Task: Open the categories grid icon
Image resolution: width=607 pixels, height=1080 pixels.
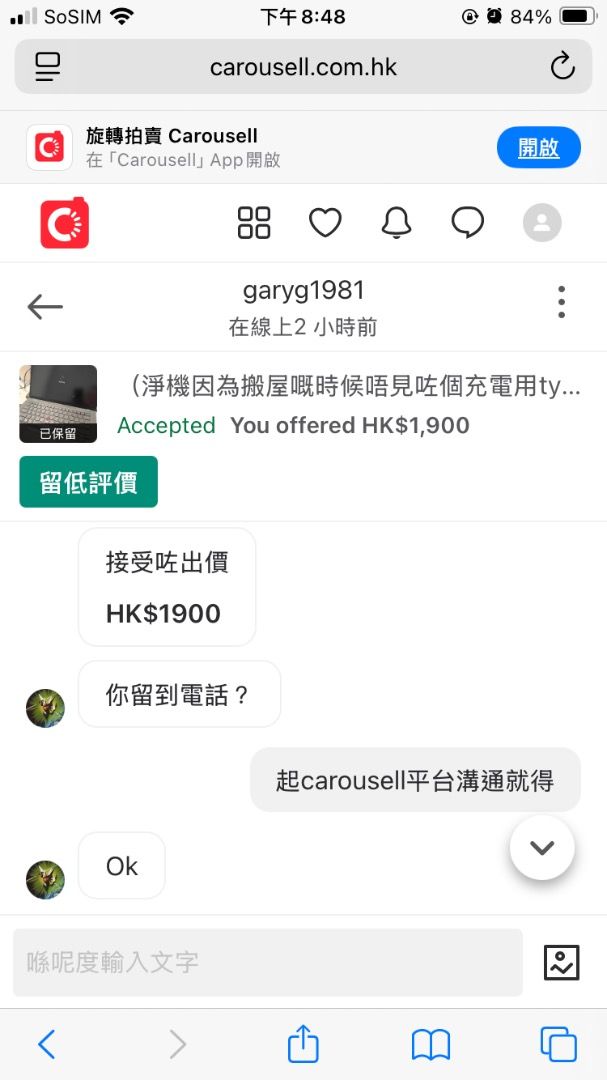Action: [254, 222]
